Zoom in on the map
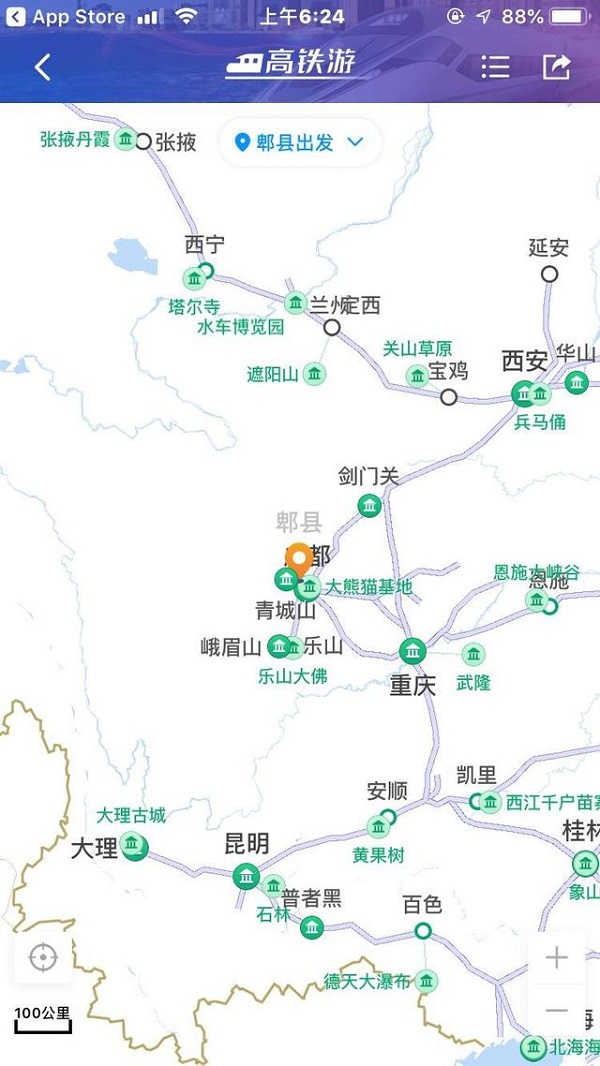Image resolution: width=600 pixels, height=1066 pixels. (556, 957)
